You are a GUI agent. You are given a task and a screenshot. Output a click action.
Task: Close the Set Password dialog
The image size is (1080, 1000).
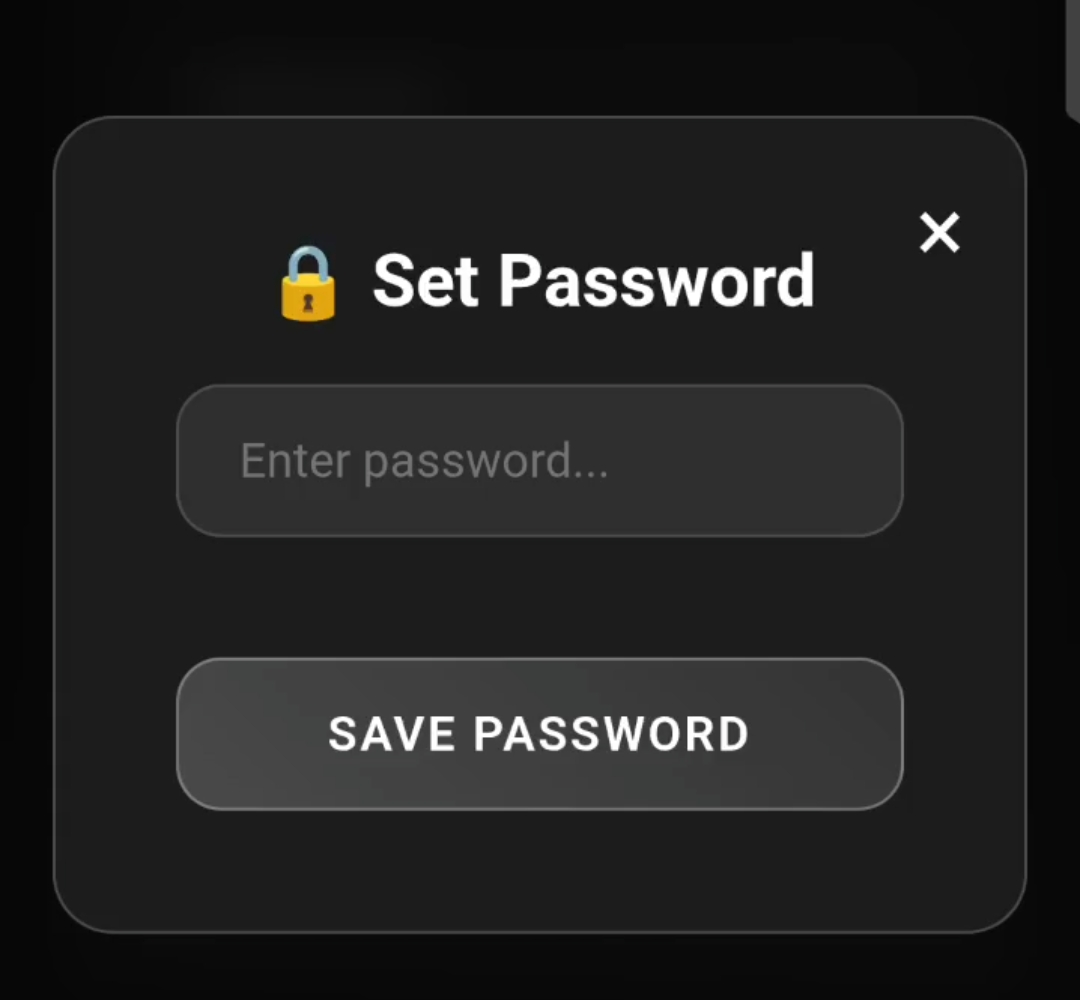click(939, 232)
